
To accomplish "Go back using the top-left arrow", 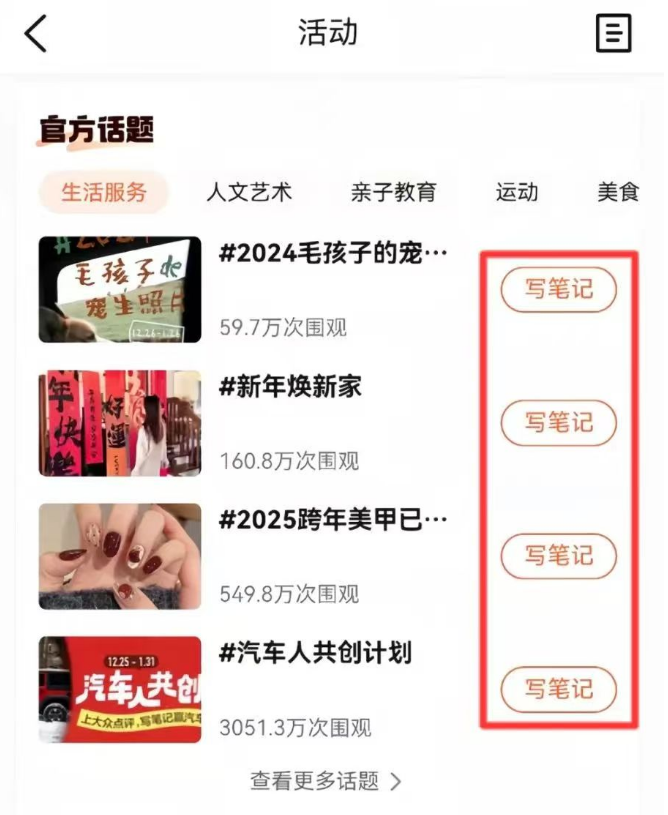I will click(x=36, y=34).
